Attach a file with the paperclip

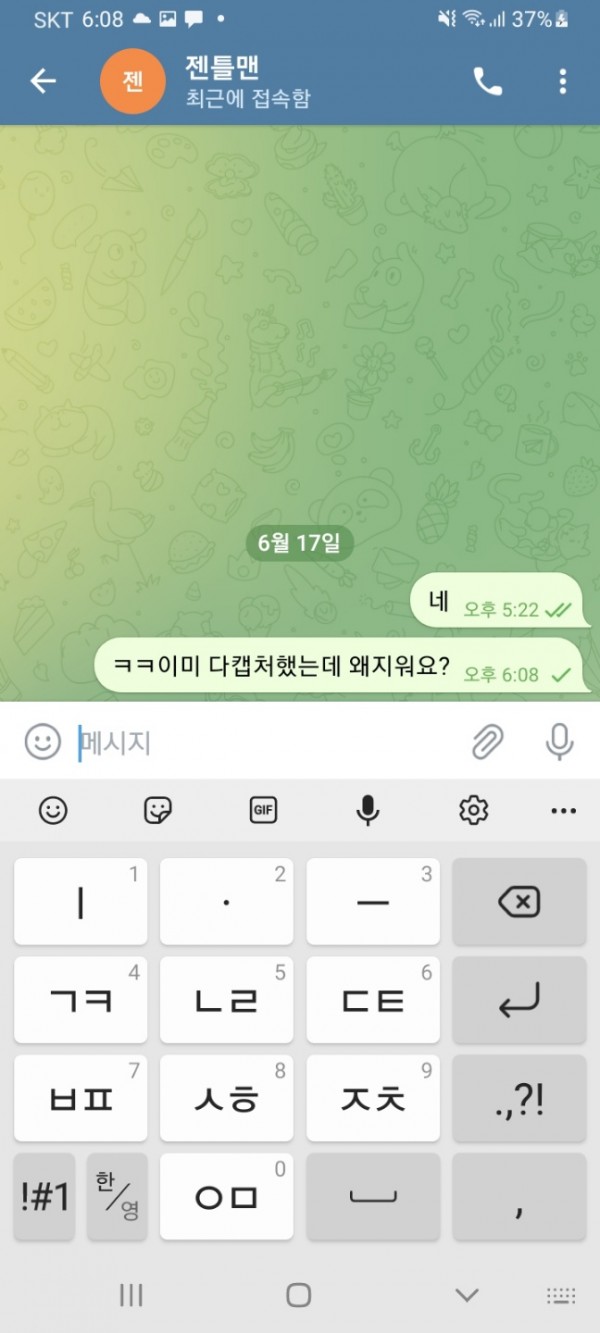[x=487, y=742]
